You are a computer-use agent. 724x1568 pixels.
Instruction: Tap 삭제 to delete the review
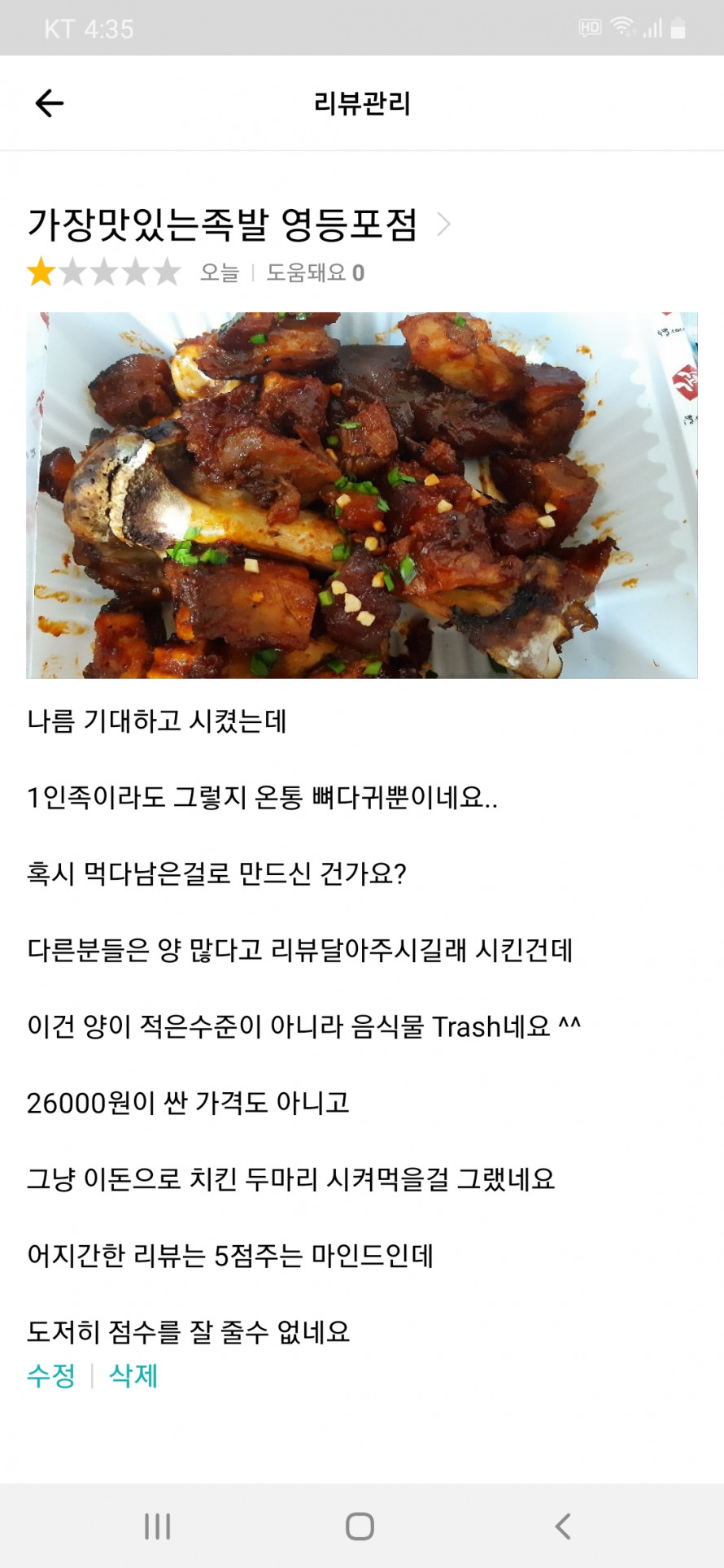(133, 1375)
